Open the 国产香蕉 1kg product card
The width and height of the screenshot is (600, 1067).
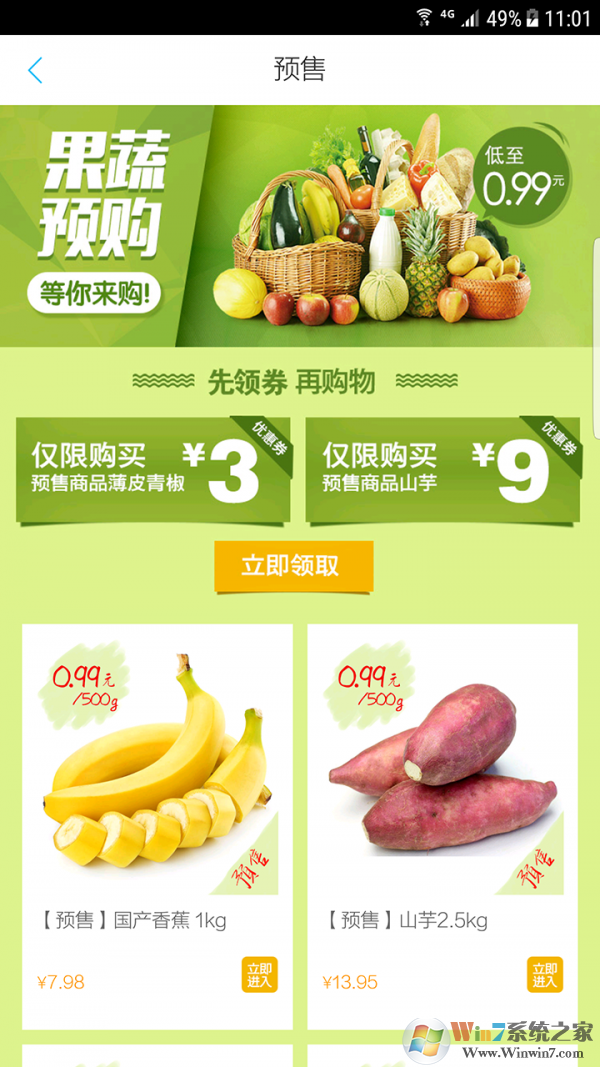click(157, 800)
